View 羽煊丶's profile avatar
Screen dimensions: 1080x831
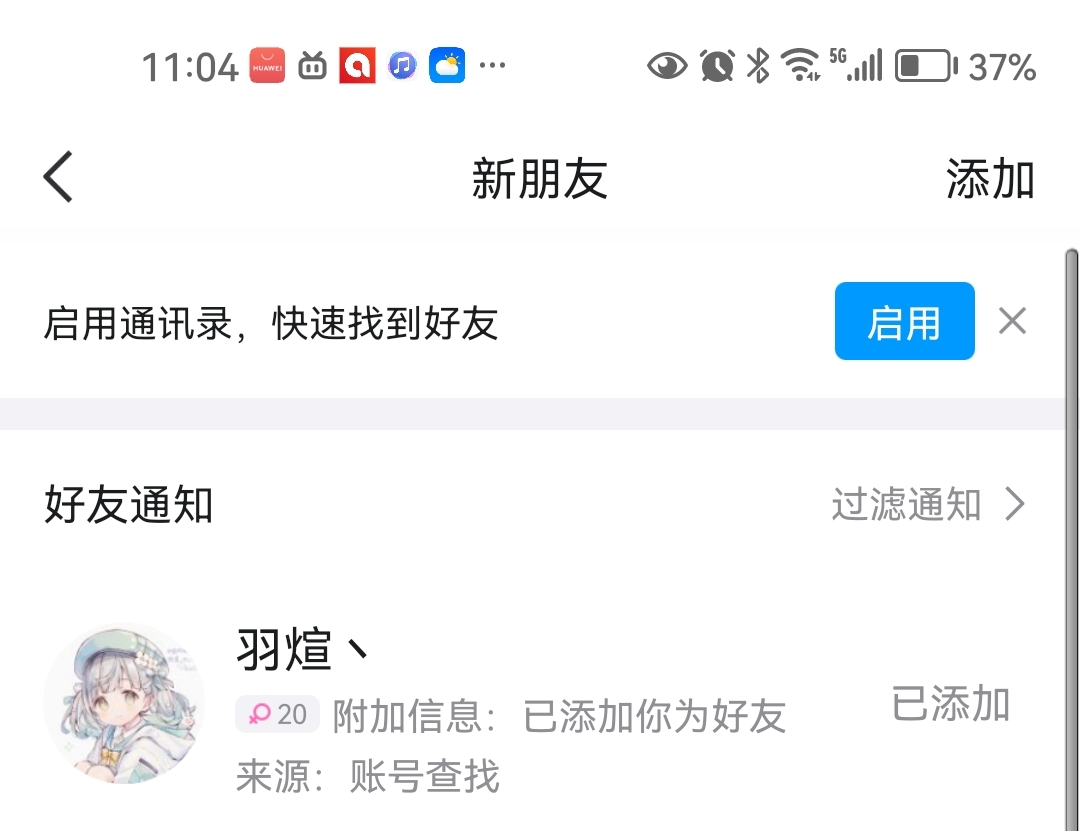(x=124, y=704)
